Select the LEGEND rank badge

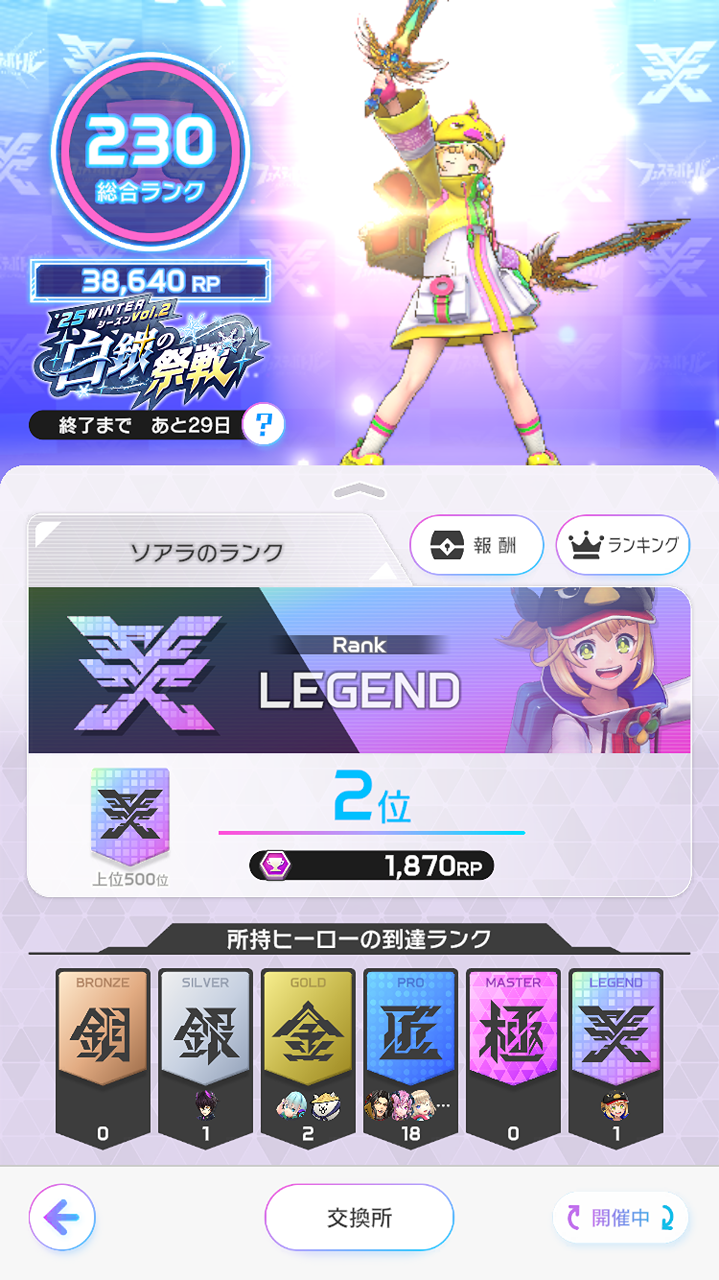[x=616, y=1054]
